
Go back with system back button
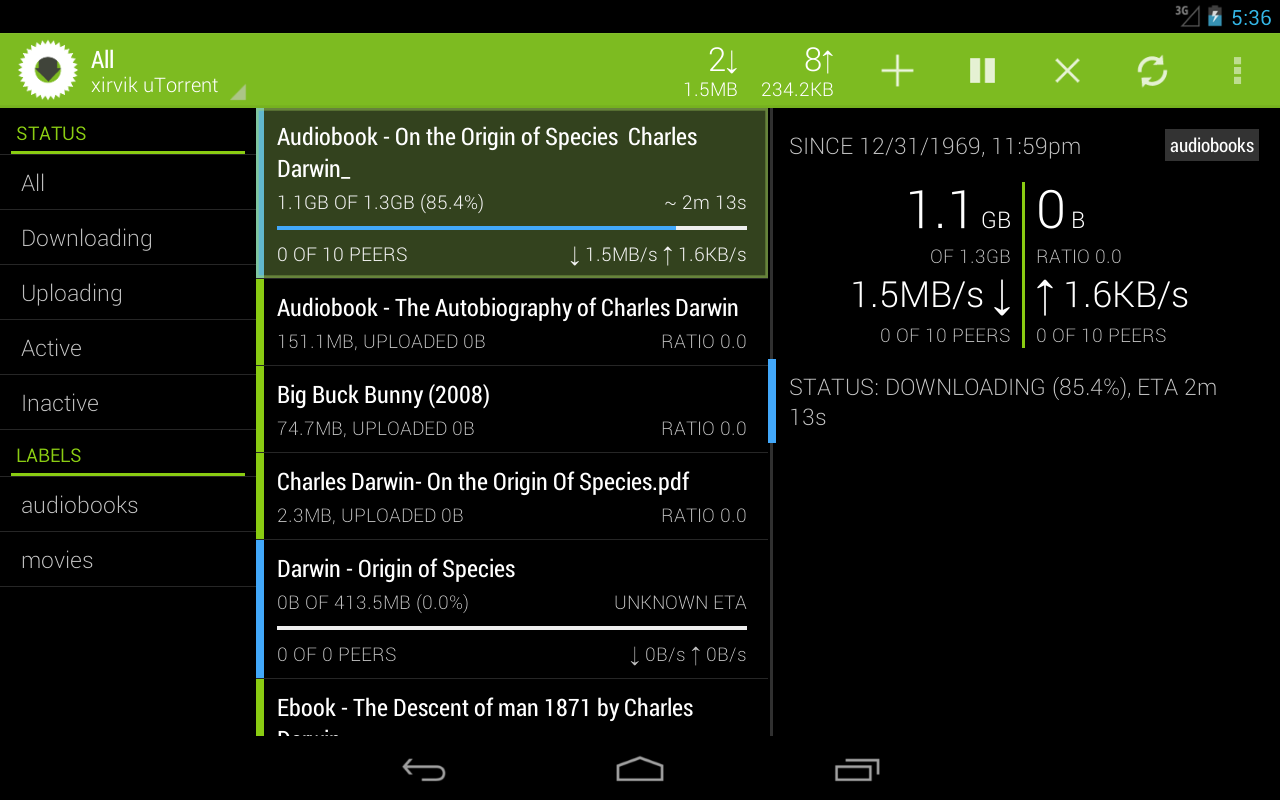(424, 769)
